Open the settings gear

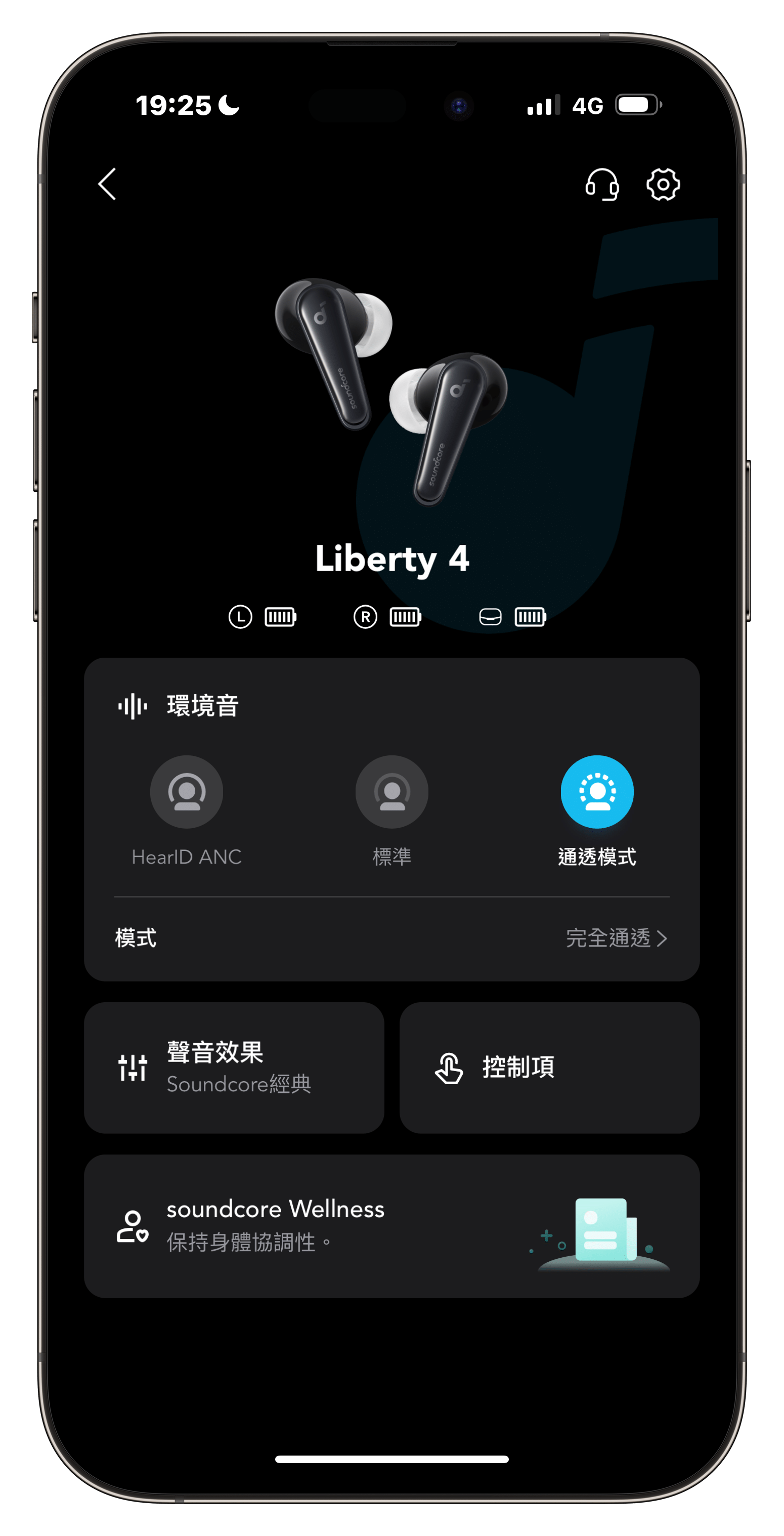663,184
